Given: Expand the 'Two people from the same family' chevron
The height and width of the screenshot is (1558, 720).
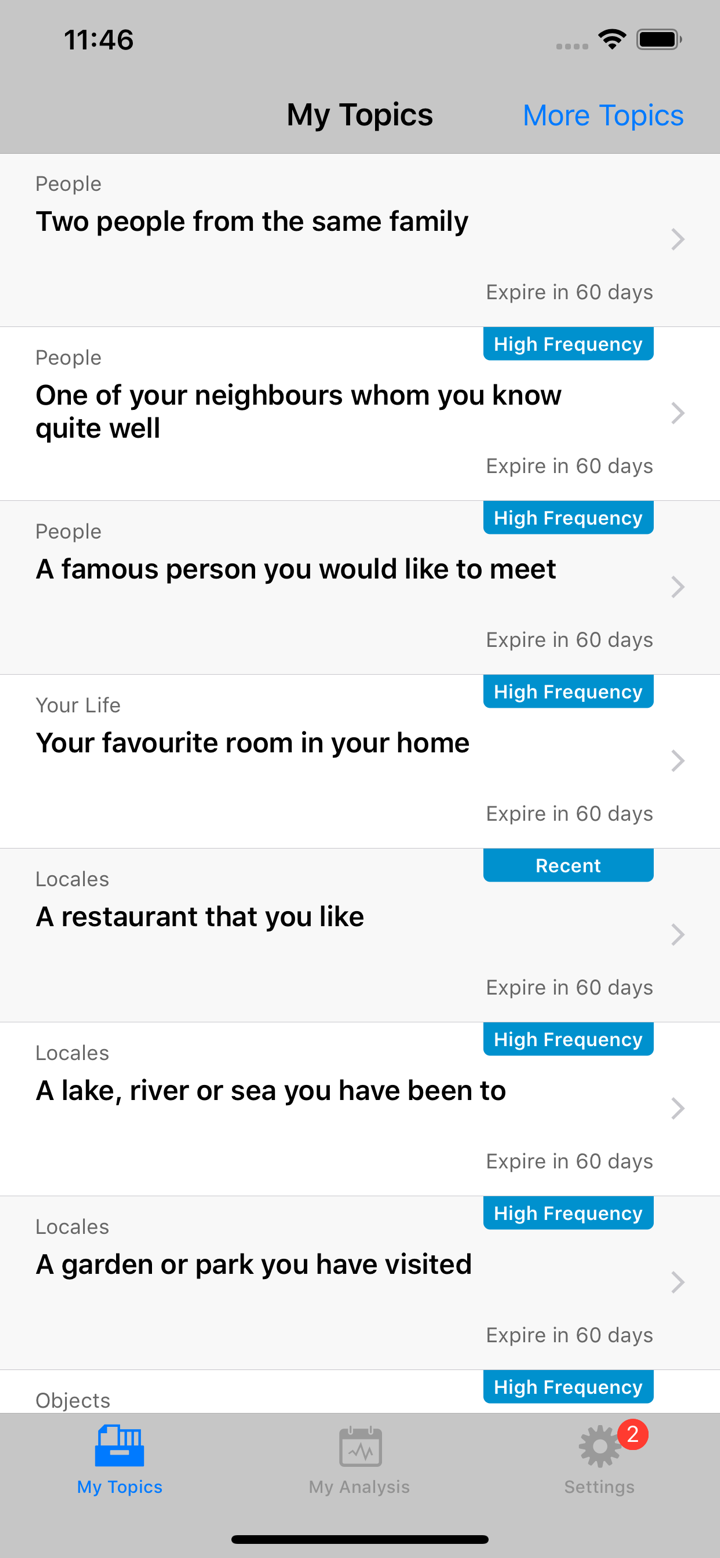Looking at the screenshot, I should click(678, 239).
